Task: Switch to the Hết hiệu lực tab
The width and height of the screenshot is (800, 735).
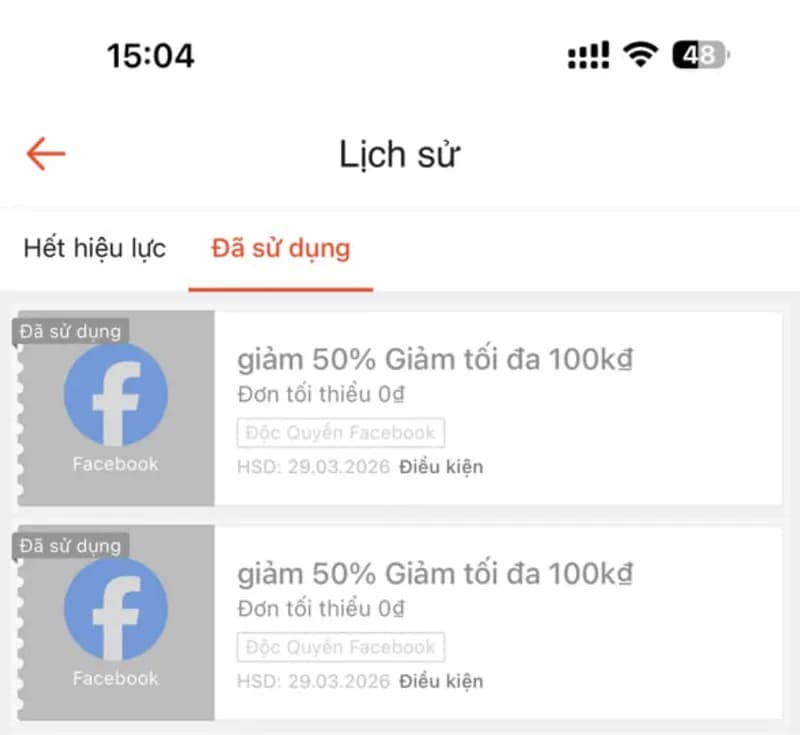Action: (x=95, y=248)
